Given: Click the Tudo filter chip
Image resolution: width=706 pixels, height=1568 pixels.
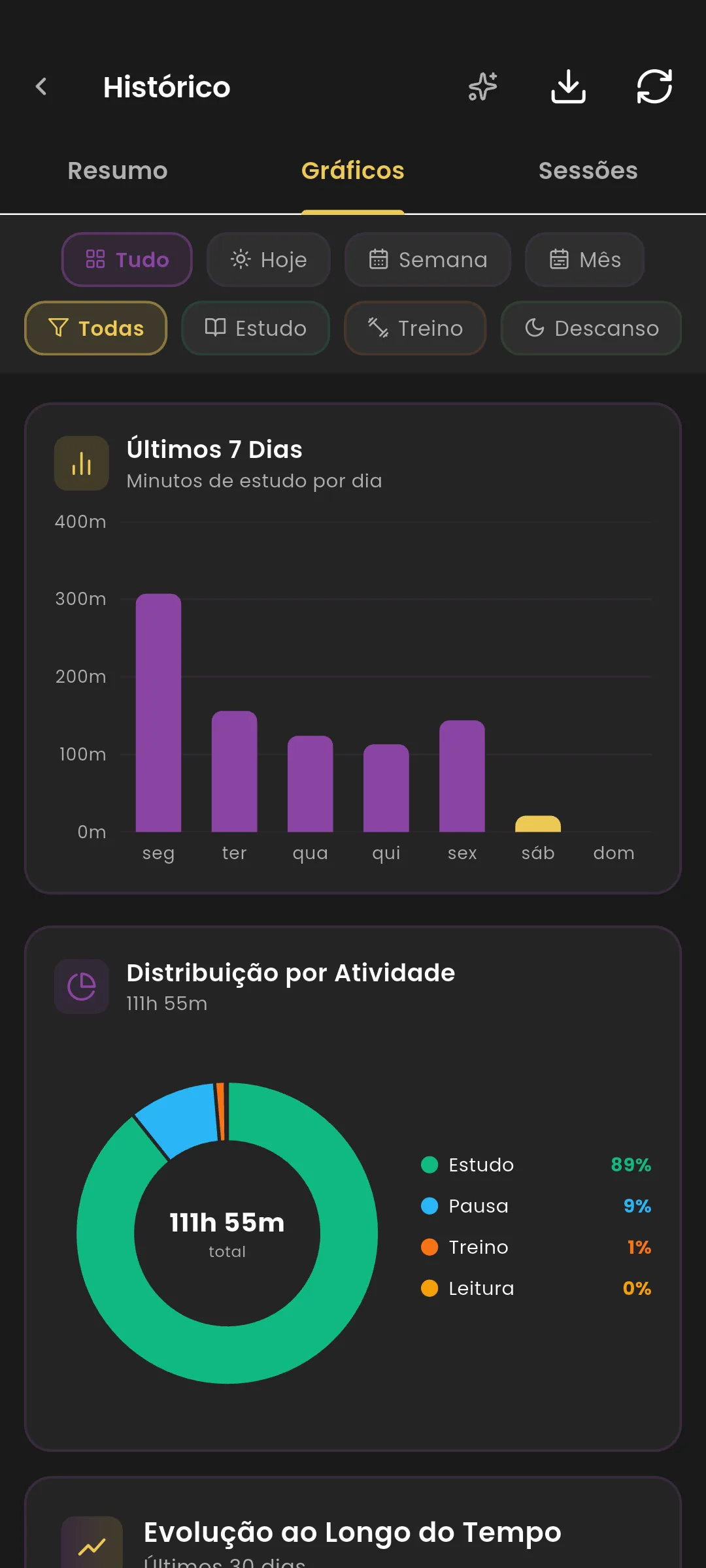Looking at the screenshot, I should (127, 259).
